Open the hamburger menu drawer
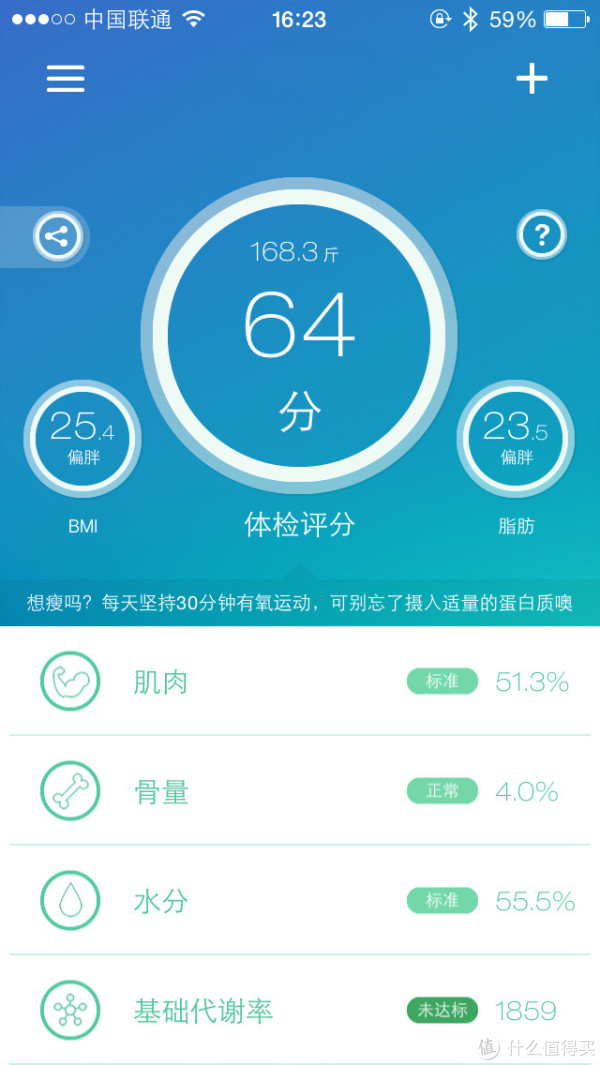Screen dimensions: 600x1065 point(66,79)
